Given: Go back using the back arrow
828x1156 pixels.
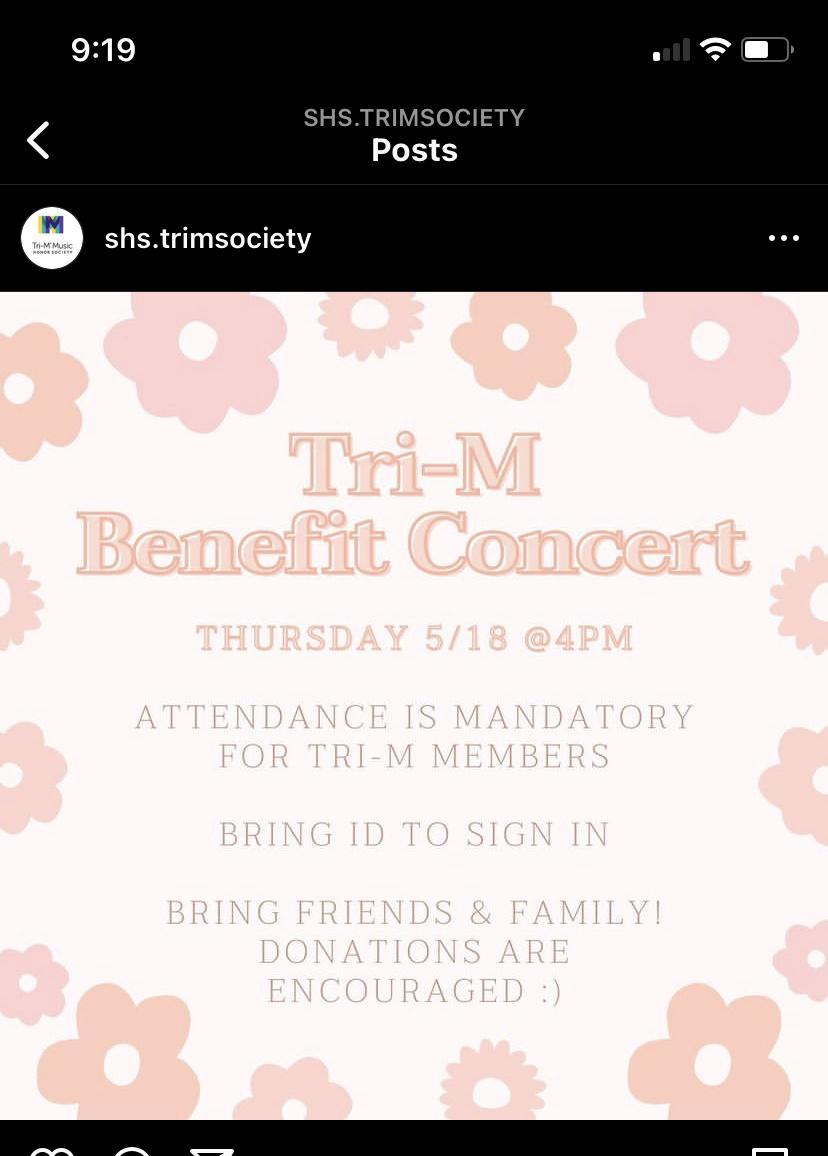Looking at the screenshot, I should point(38,141).
